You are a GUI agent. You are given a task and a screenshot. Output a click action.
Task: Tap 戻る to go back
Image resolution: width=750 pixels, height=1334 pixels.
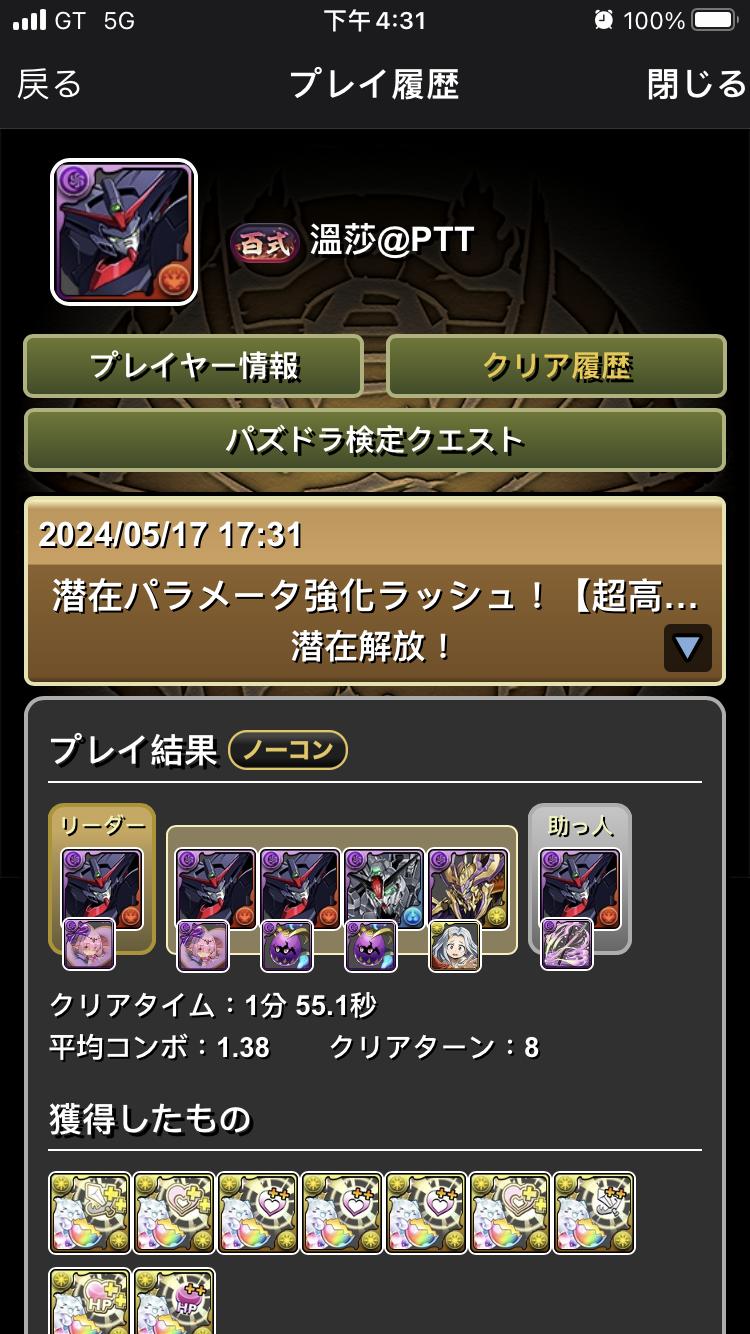50,85
